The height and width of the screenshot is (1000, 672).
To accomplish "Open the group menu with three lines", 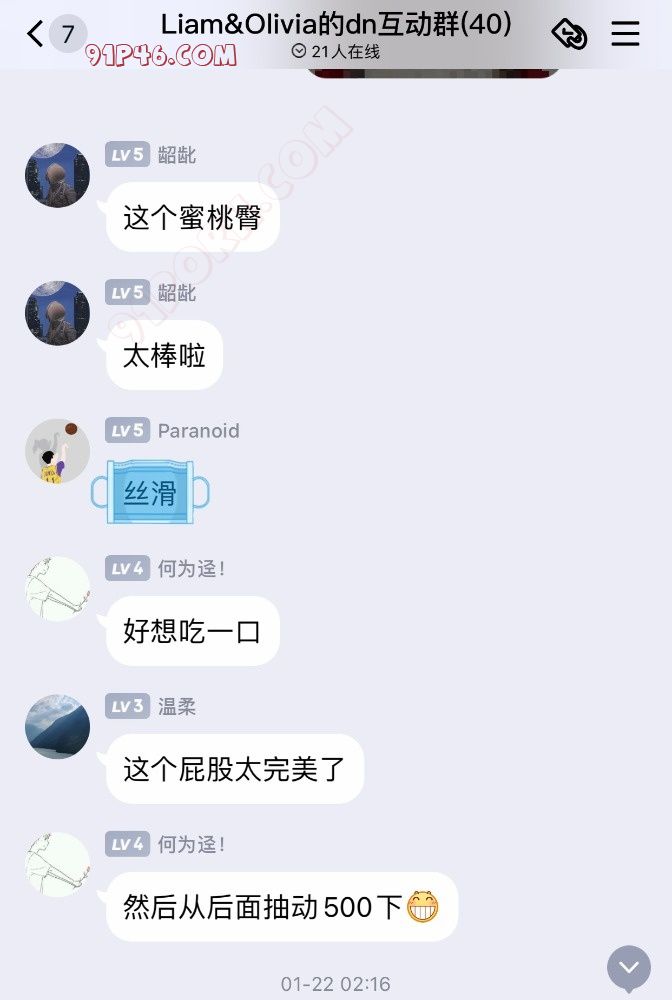I will (625, 34).
